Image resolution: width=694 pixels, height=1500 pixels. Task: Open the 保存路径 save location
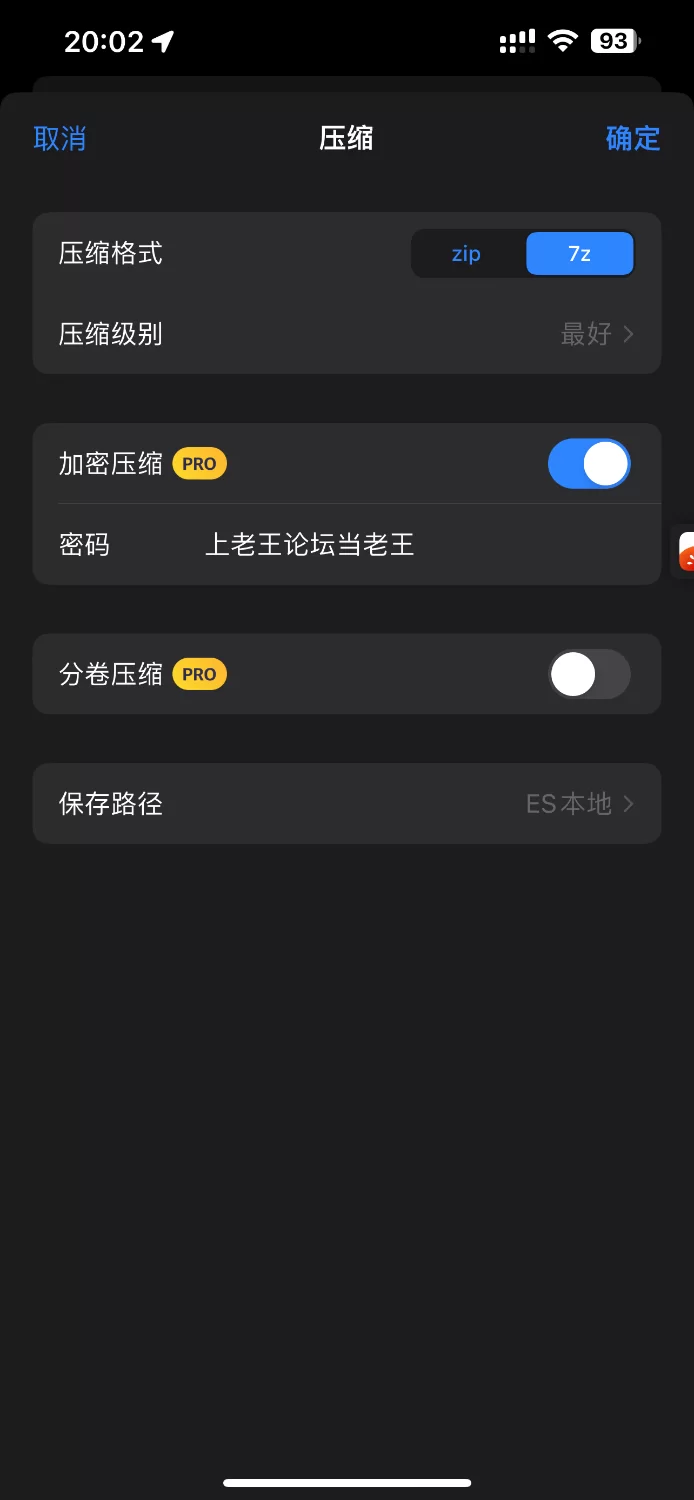point(347,804)
